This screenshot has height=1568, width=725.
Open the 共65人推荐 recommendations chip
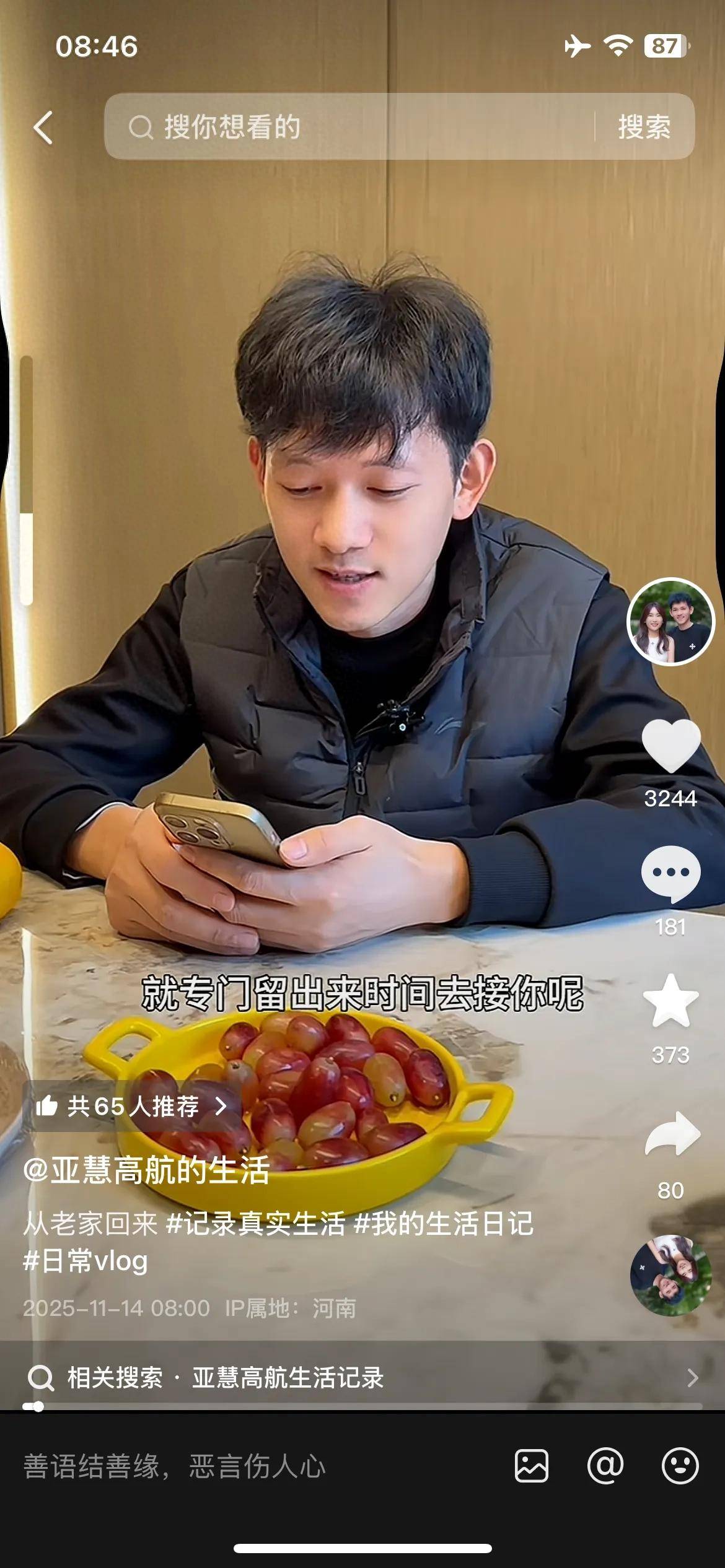pos(131,1105)
